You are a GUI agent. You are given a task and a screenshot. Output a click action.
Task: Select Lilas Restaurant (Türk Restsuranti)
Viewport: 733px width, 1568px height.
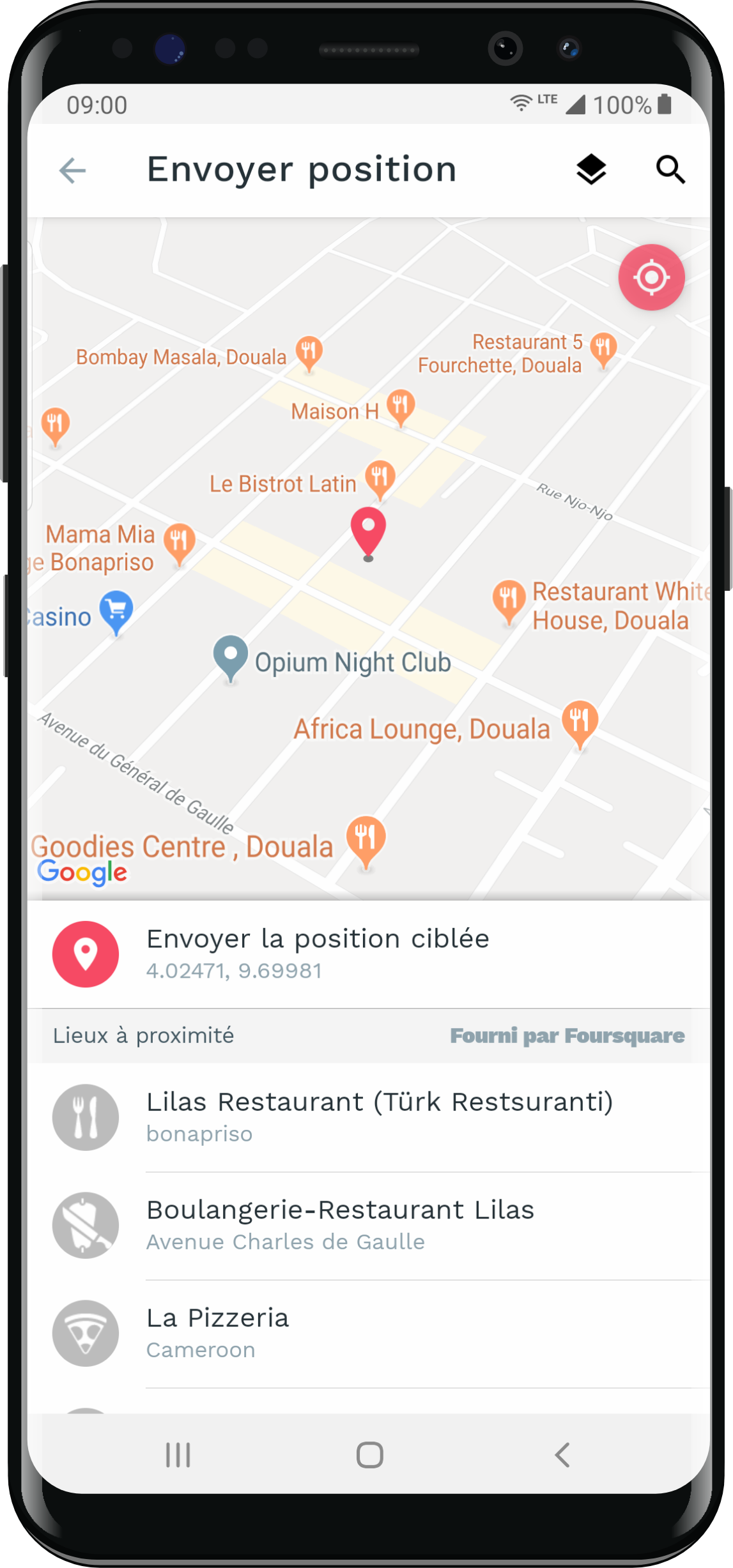380,1116
